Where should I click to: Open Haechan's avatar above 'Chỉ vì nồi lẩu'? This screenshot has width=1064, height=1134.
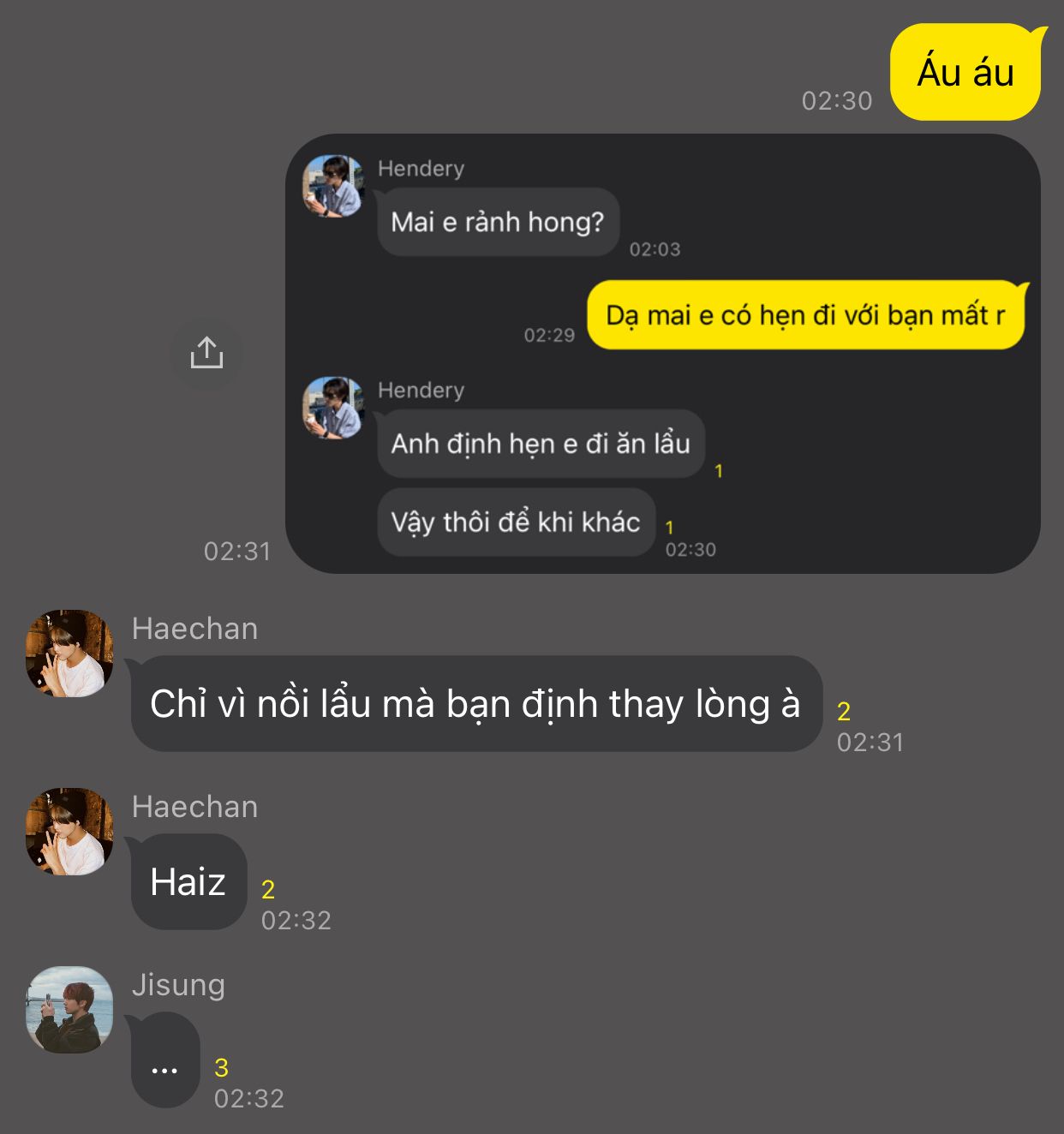[69, 654]
